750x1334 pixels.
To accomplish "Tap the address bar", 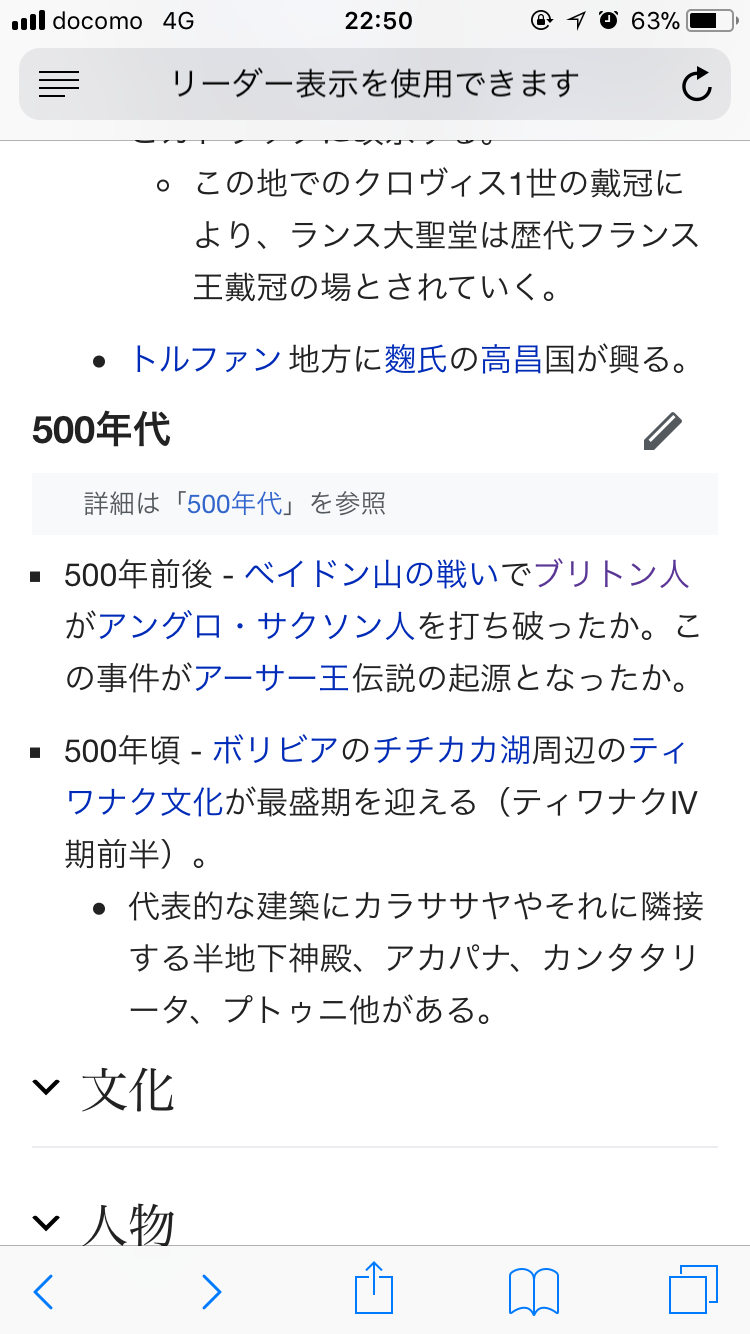I will pos(375,84).
